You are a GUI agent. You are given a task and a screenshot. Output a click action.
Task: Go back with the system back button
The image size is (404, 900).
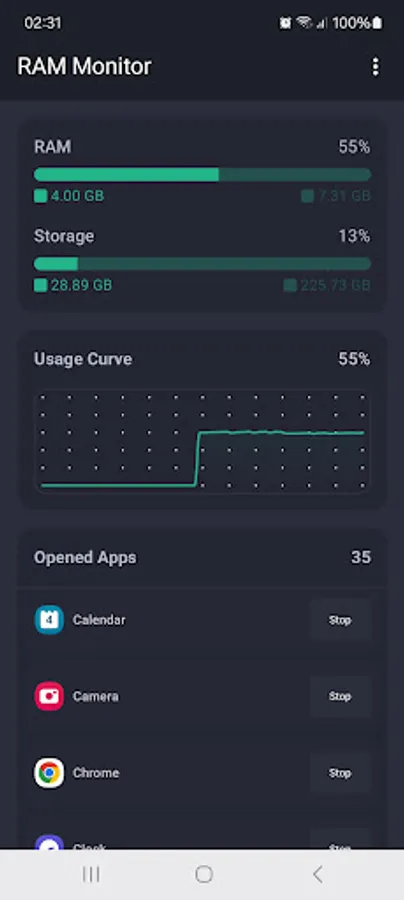point(317,874)
